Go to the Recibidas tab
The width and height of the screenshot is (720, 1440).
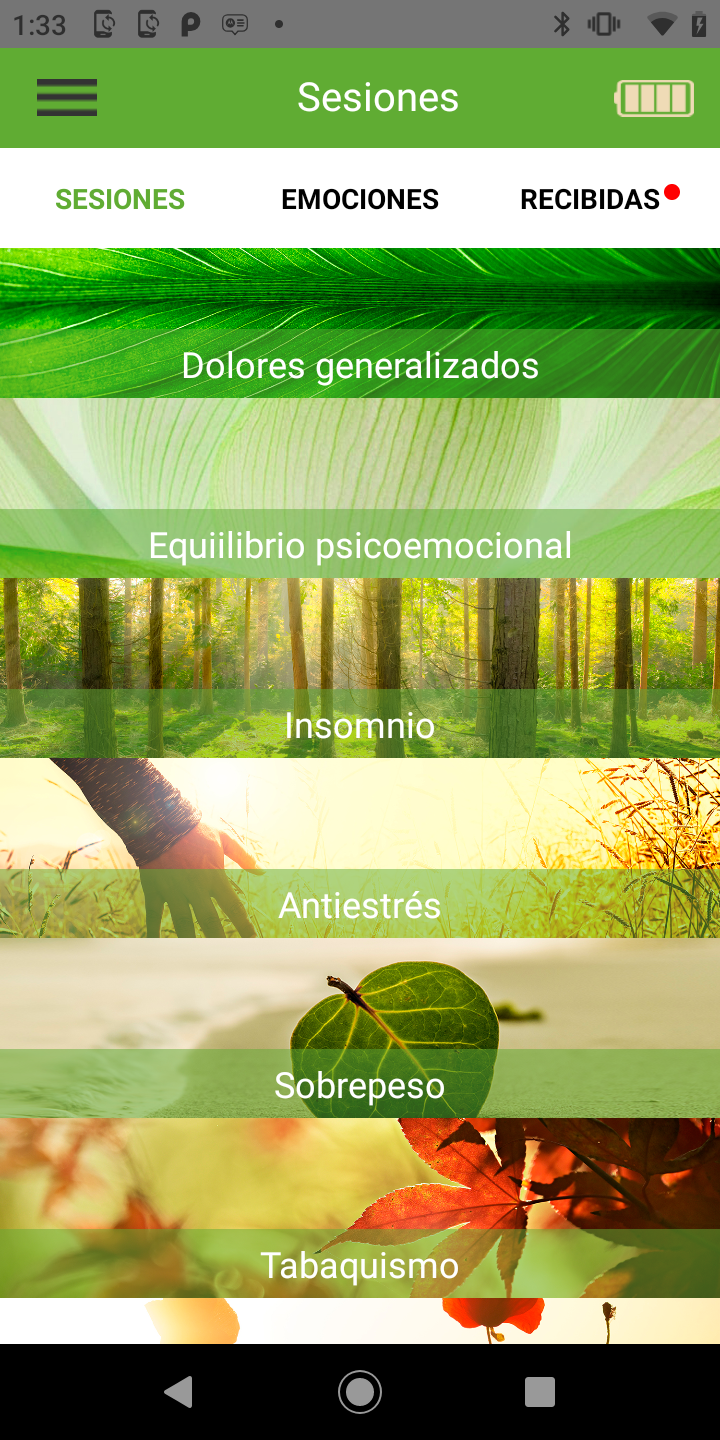[x=591, y=199]
